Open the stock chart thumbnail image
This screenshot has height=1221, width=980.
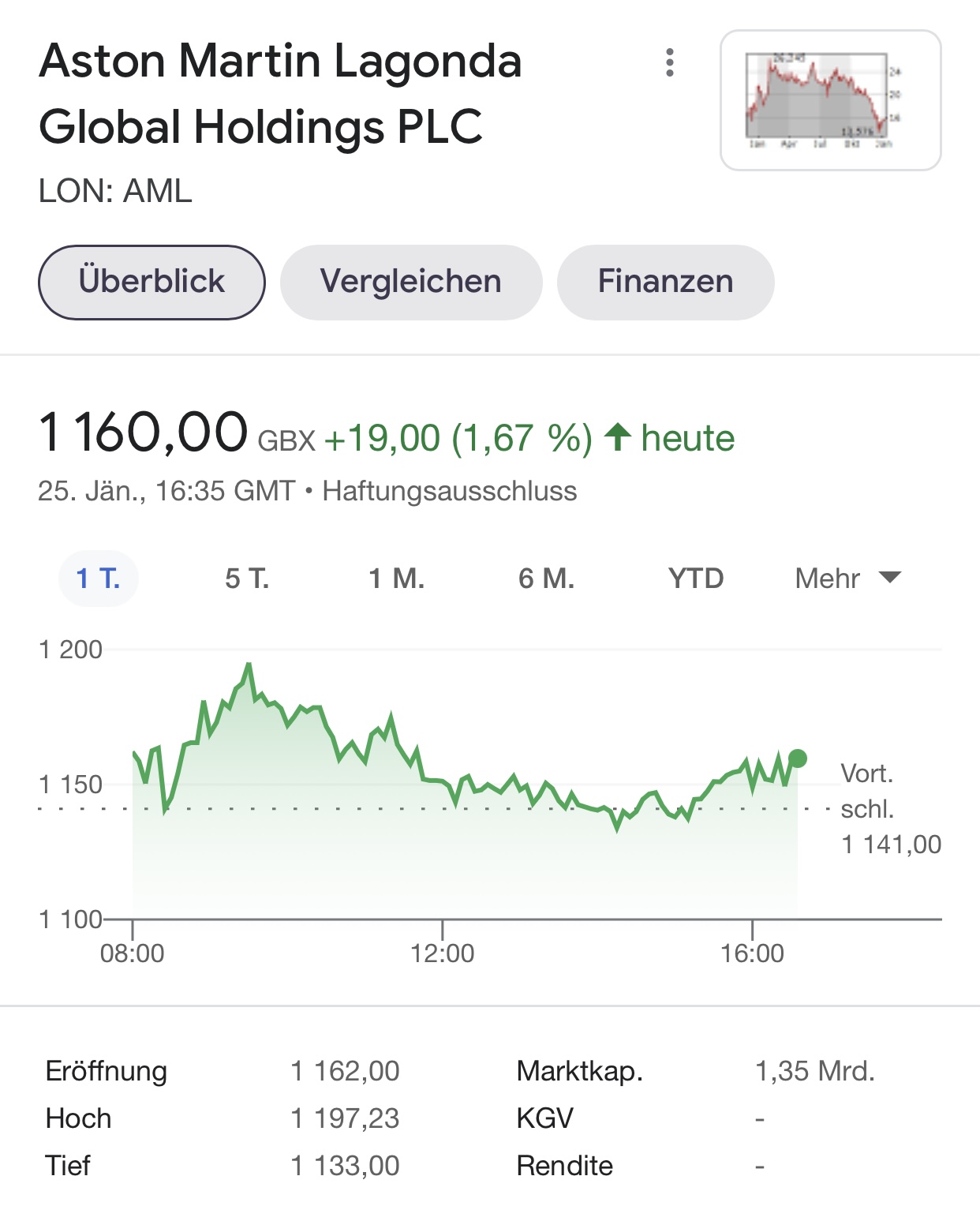830,100
